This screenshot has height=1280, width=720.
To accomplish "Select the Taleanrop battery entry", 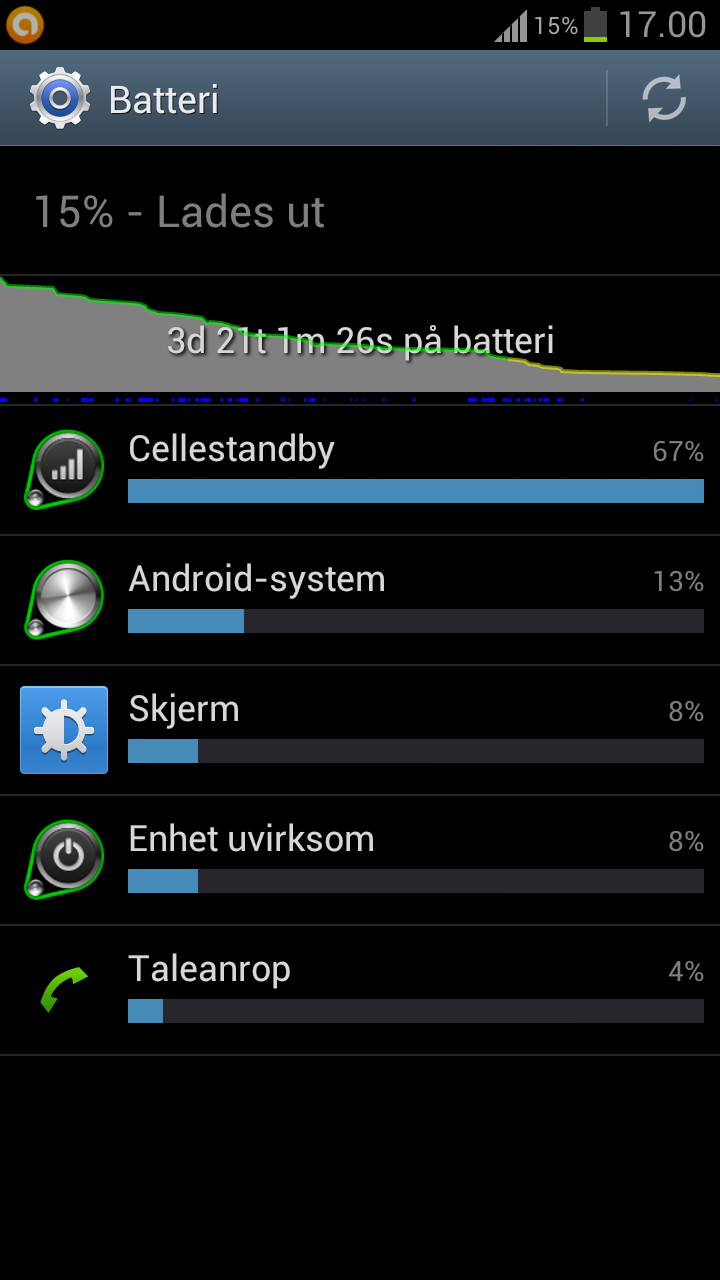I will click(360, 990).
